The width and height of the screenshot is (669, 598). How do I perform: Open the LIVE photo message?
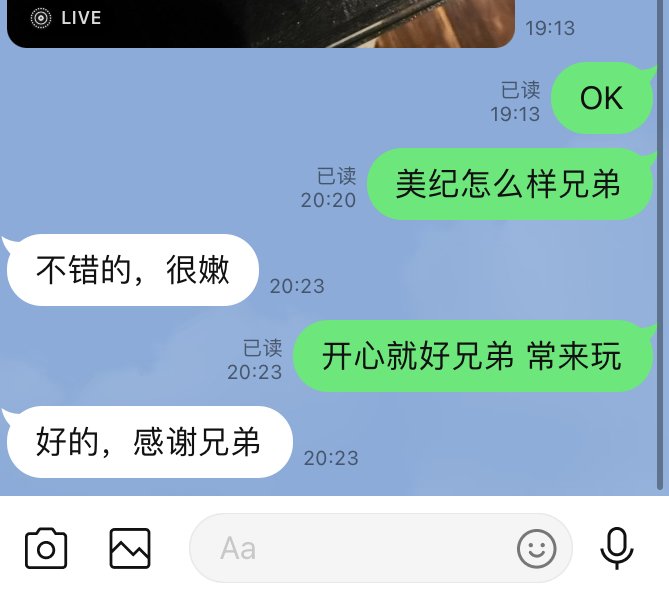click(260, 22)
